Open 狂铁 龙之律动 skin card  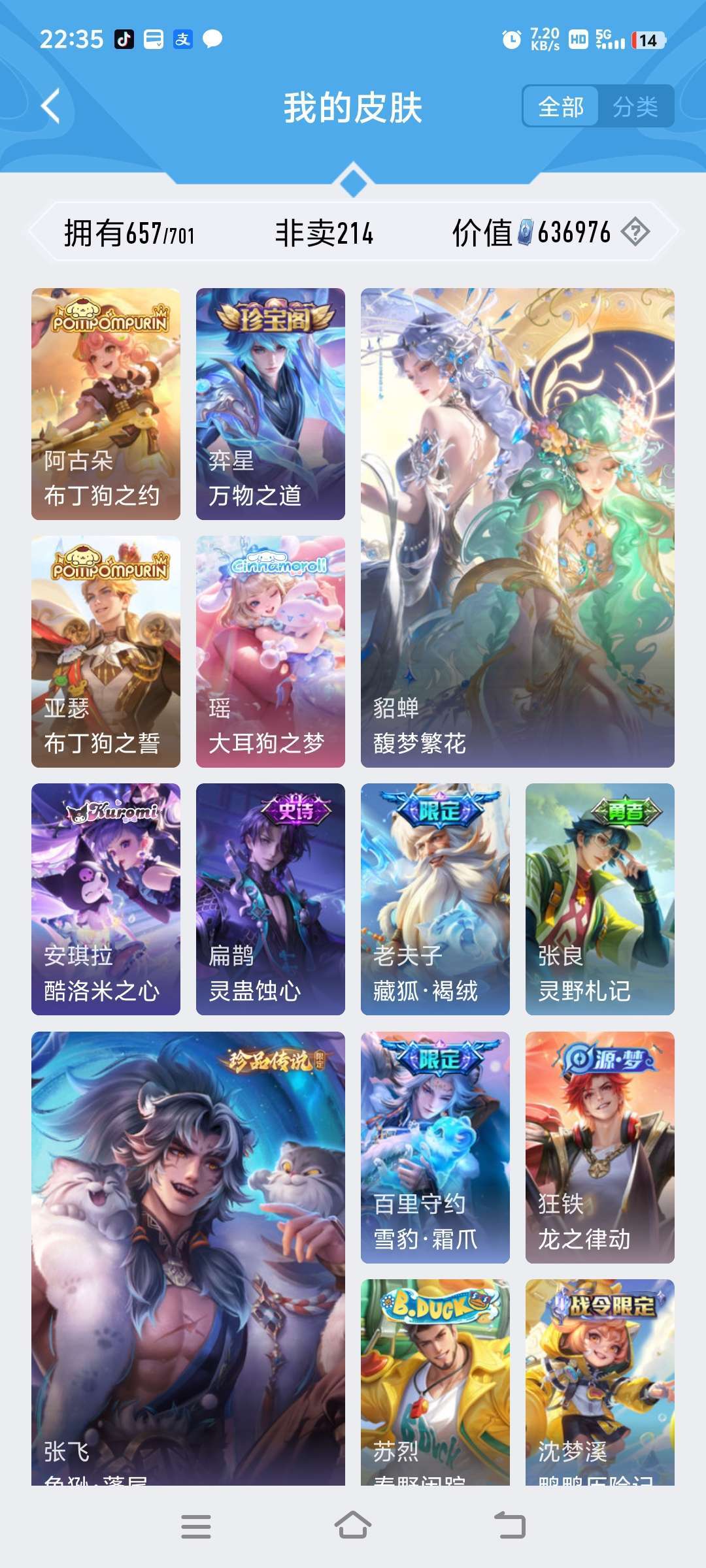click(600, 1147)
